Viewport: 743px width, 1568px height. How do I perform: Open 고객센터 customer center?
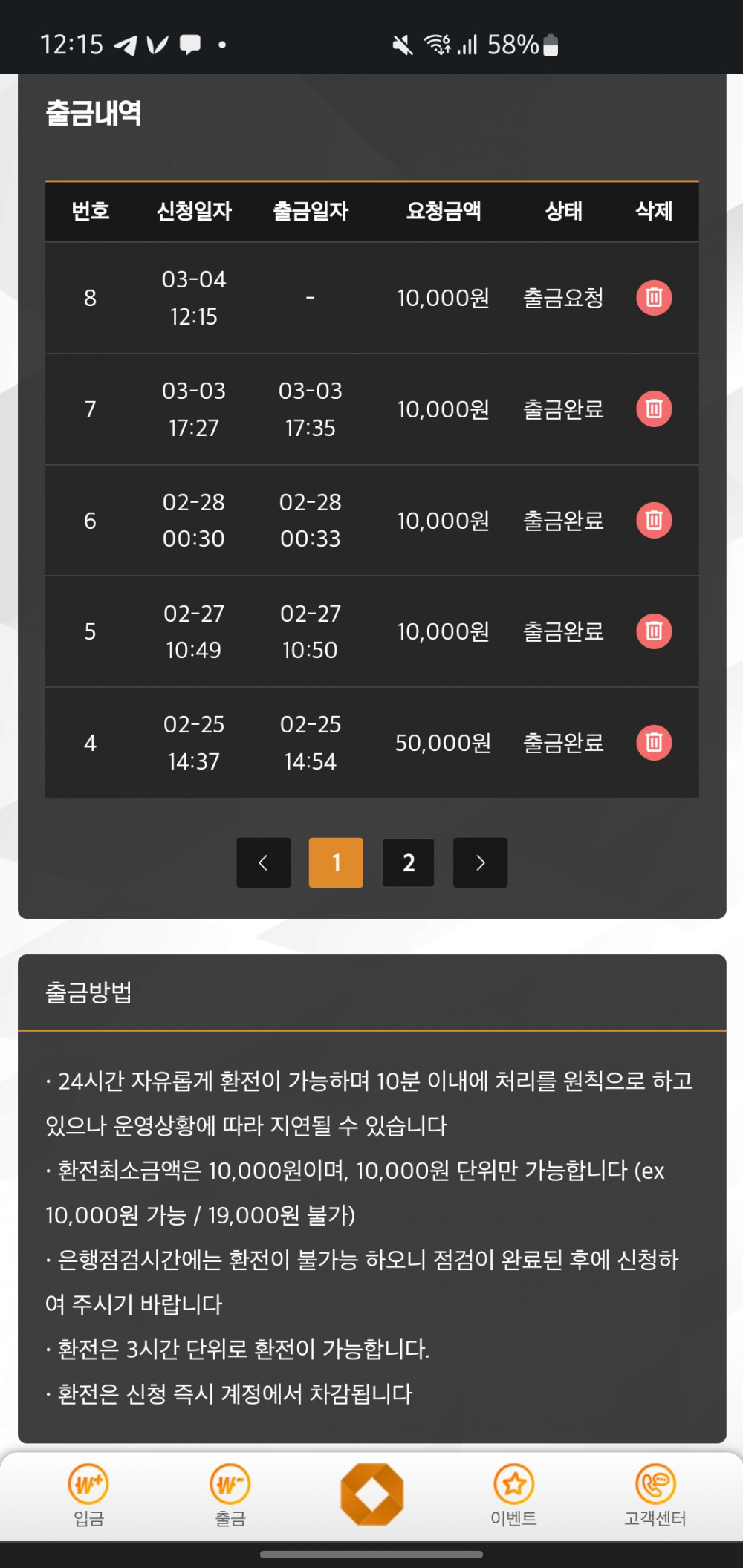(655, 1495)
